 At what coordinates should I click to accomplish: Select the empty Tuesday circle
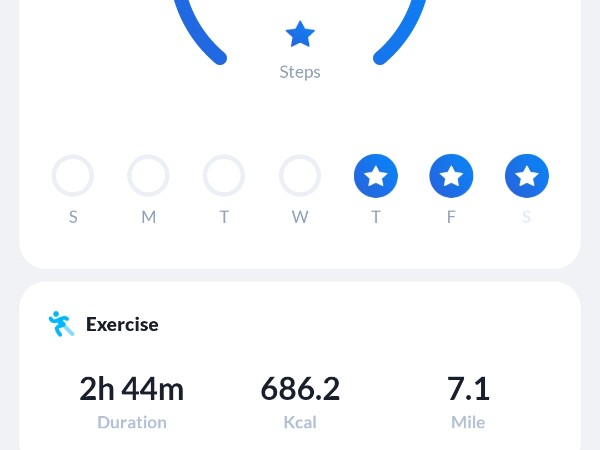[224, 176]
